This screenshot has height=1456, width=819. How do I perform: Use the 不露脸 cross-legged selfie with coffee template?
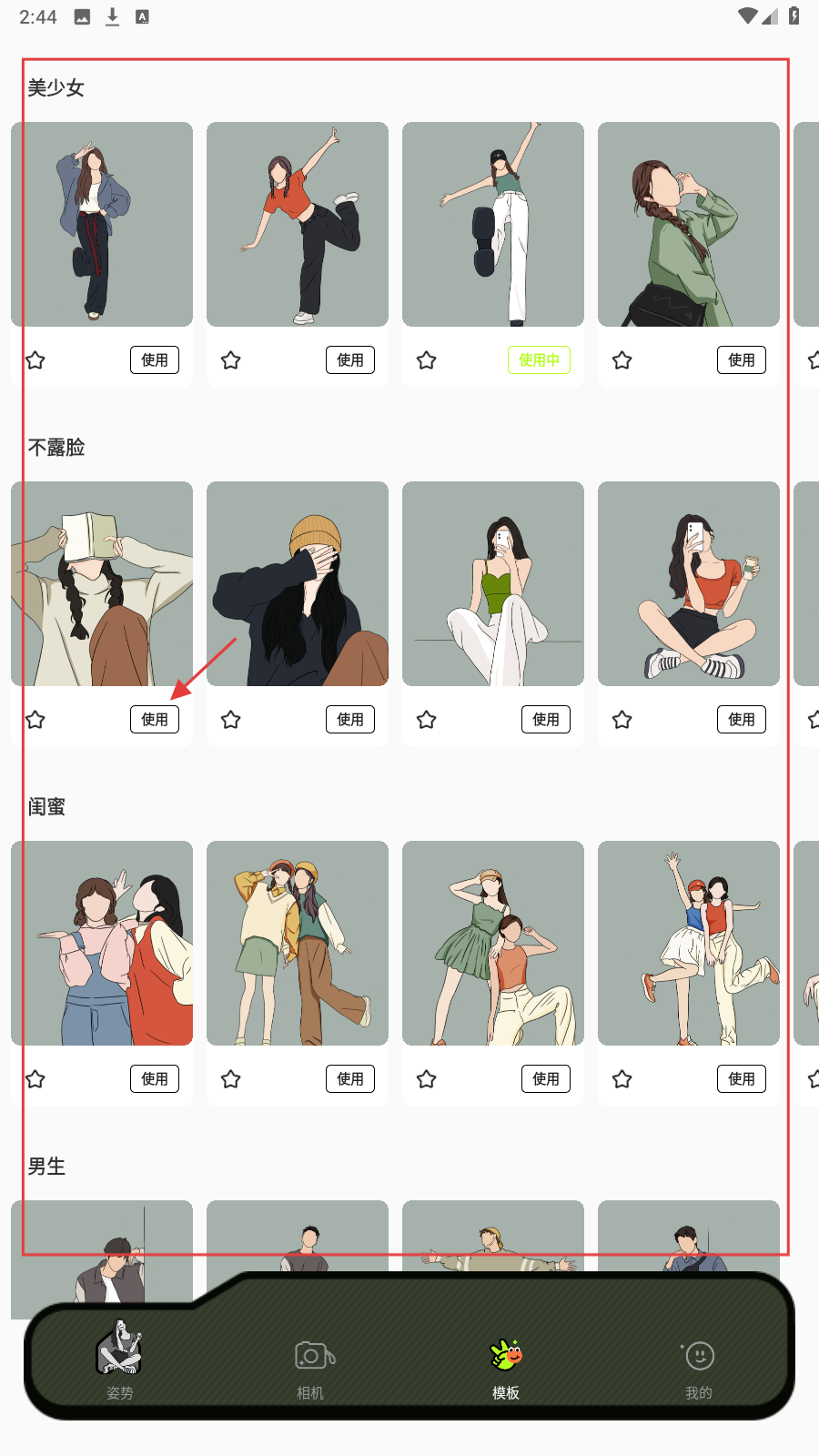[742, 720]
